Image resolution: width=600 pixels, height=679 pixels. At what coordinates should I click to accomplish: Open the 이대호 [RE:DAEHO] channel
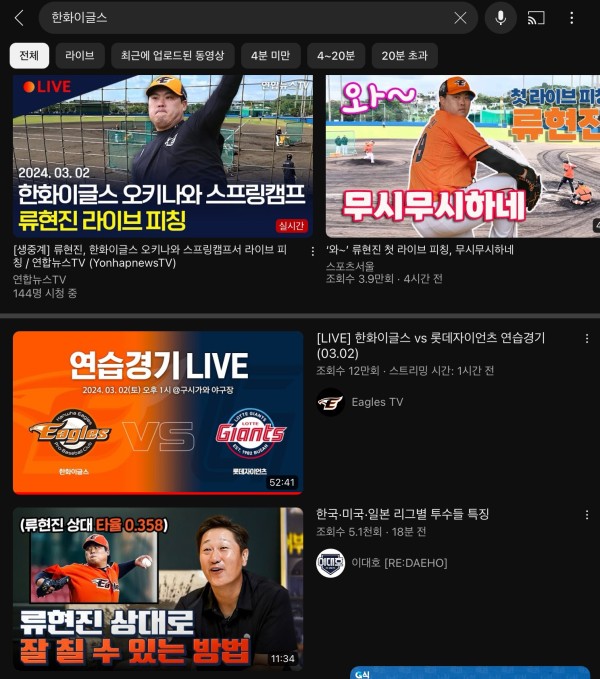pyautogui.click(x=331, y=563)
